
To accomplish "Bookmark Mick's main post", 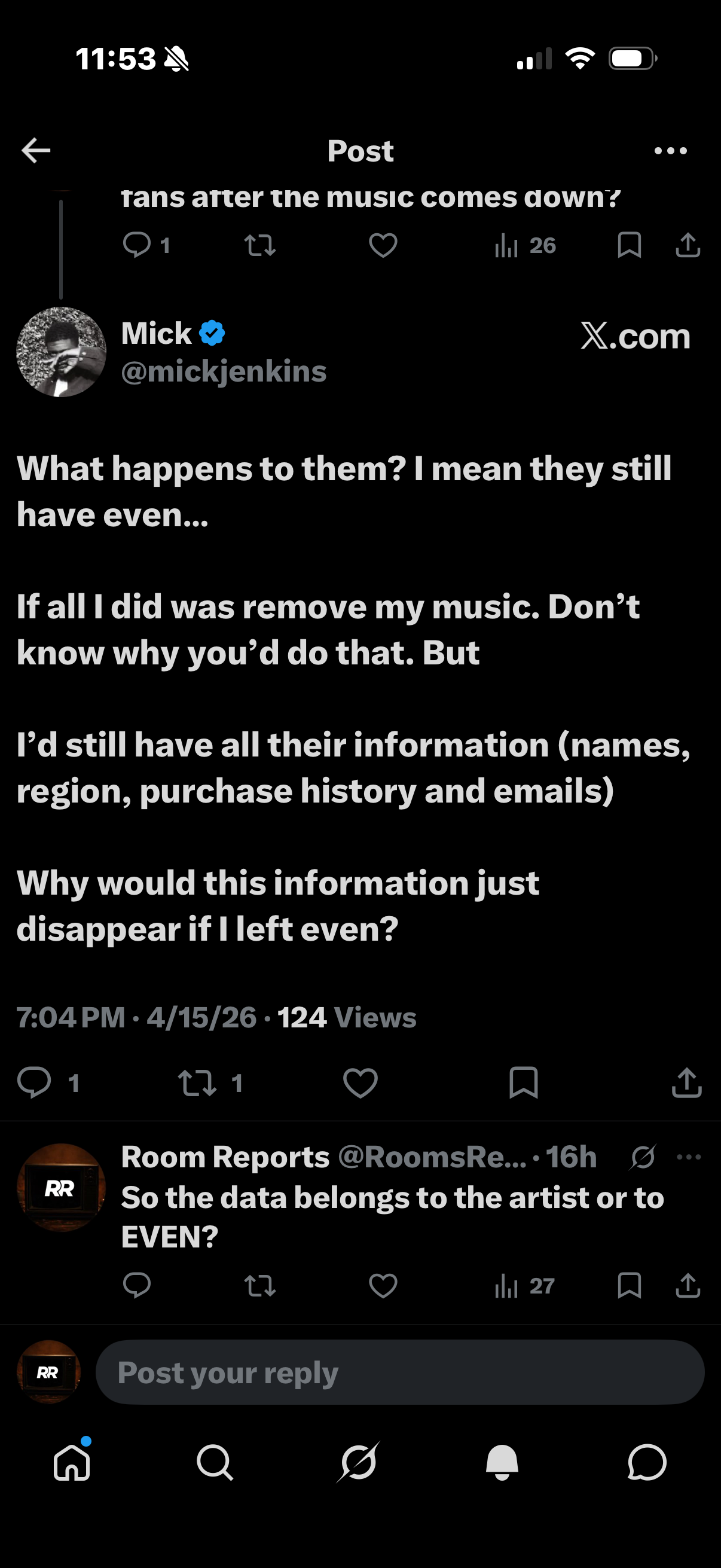I will pos(523,1083).
